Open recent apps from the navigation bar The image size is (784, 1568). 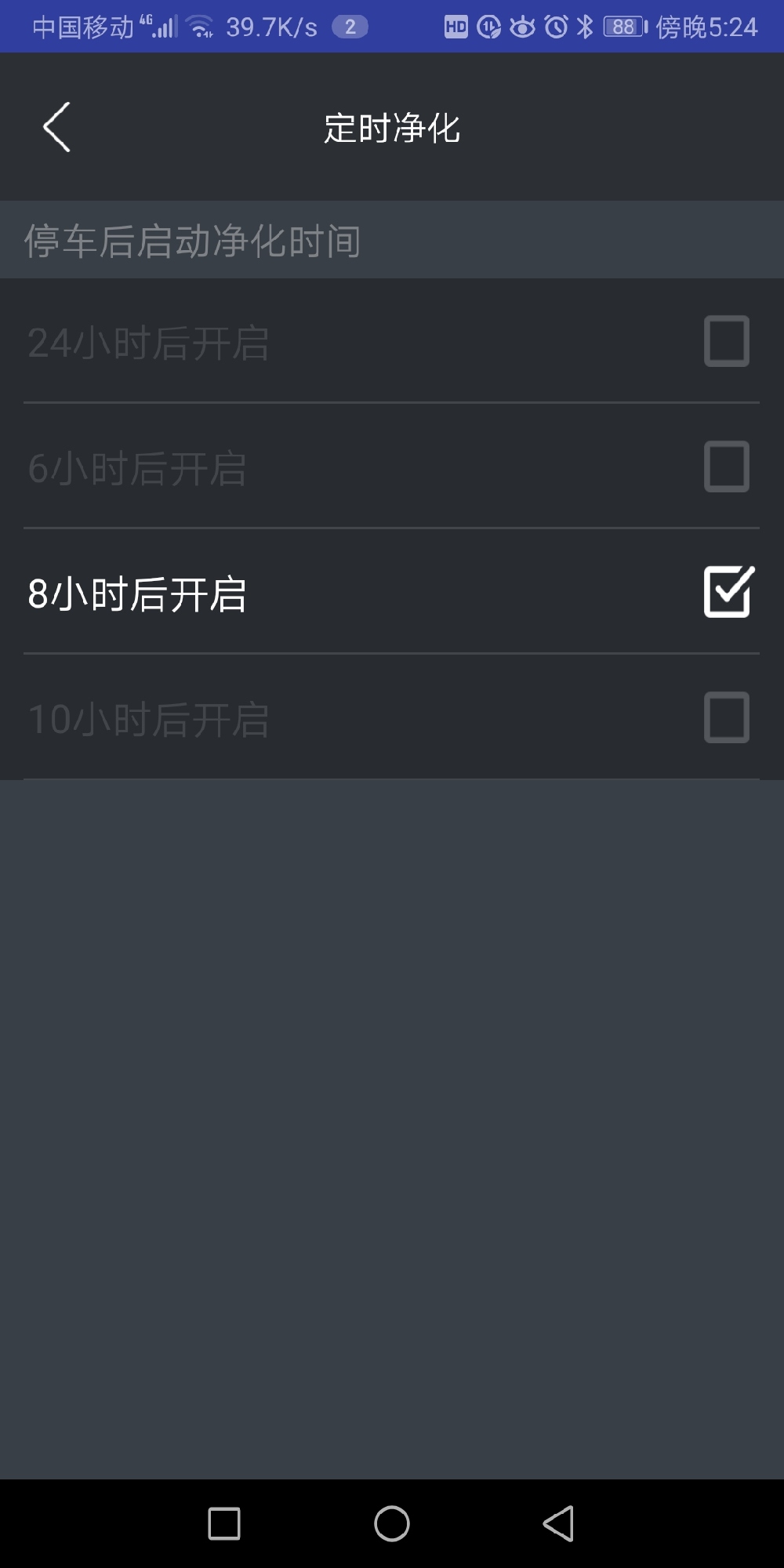[x=224, y=1524]
